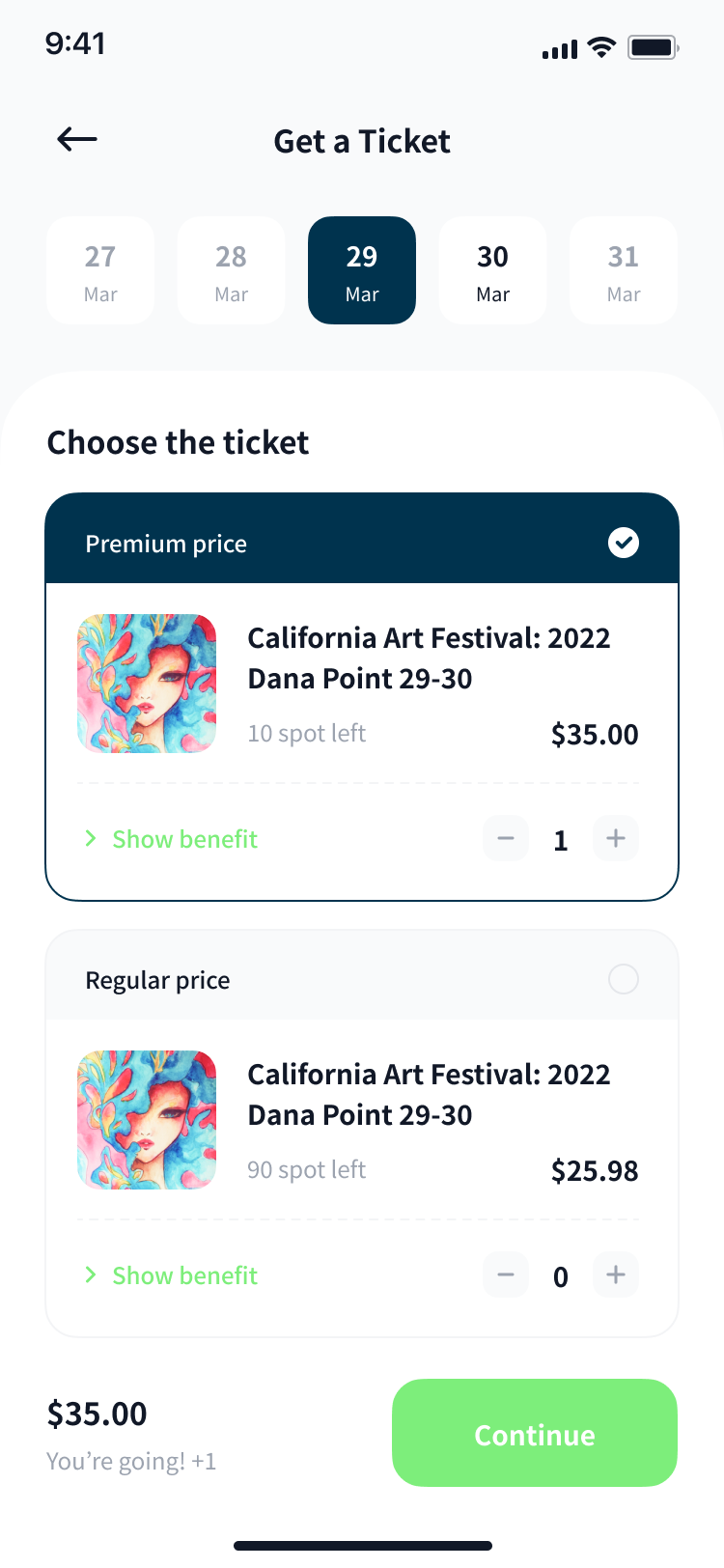
Task: Tap the minus icon on the Regular price card
Action: point(505,1274)
